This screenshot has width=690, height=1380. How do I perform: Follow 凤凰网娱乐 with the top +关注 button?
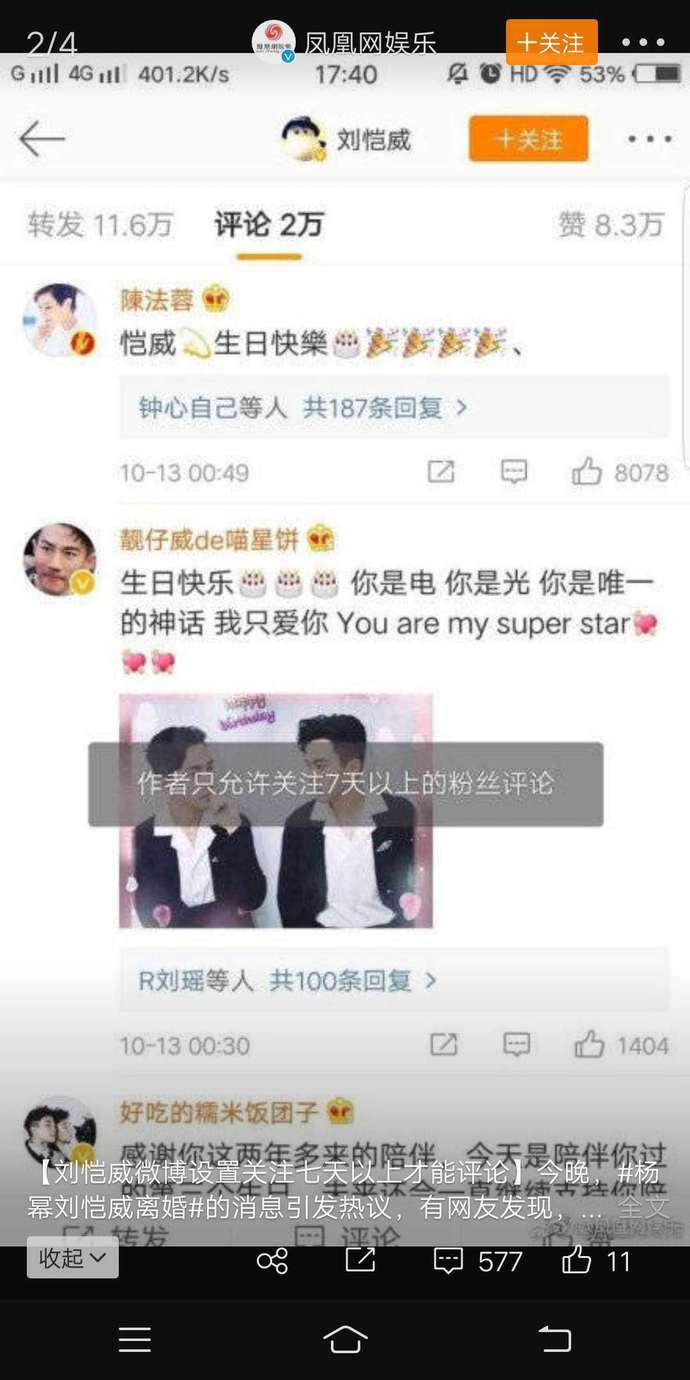(x=551, y=42)
